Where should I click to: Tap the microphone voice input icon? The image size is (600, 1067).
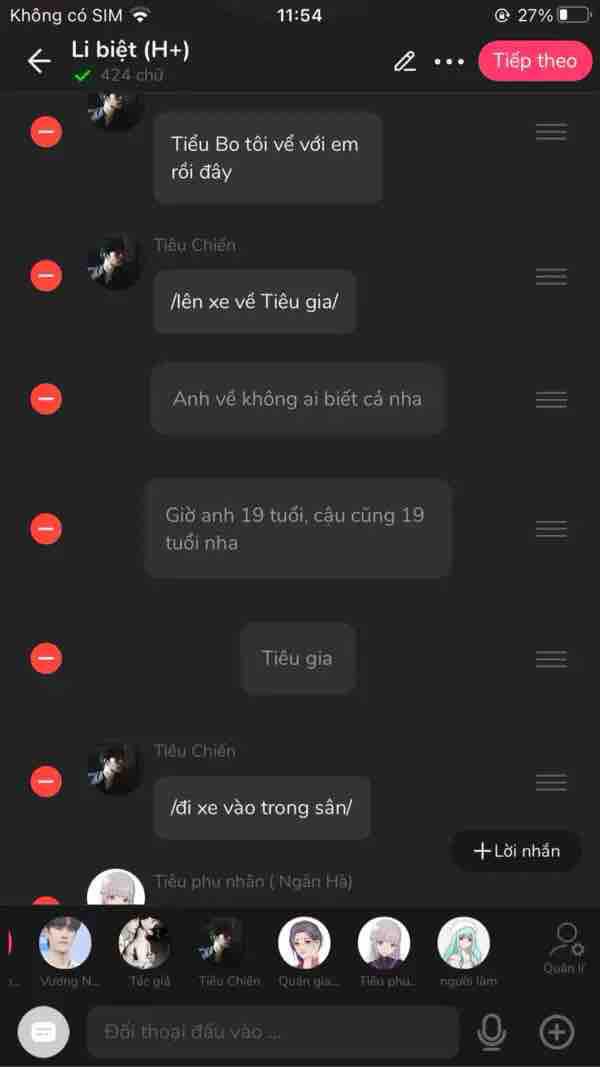(x=491, y=1031)
